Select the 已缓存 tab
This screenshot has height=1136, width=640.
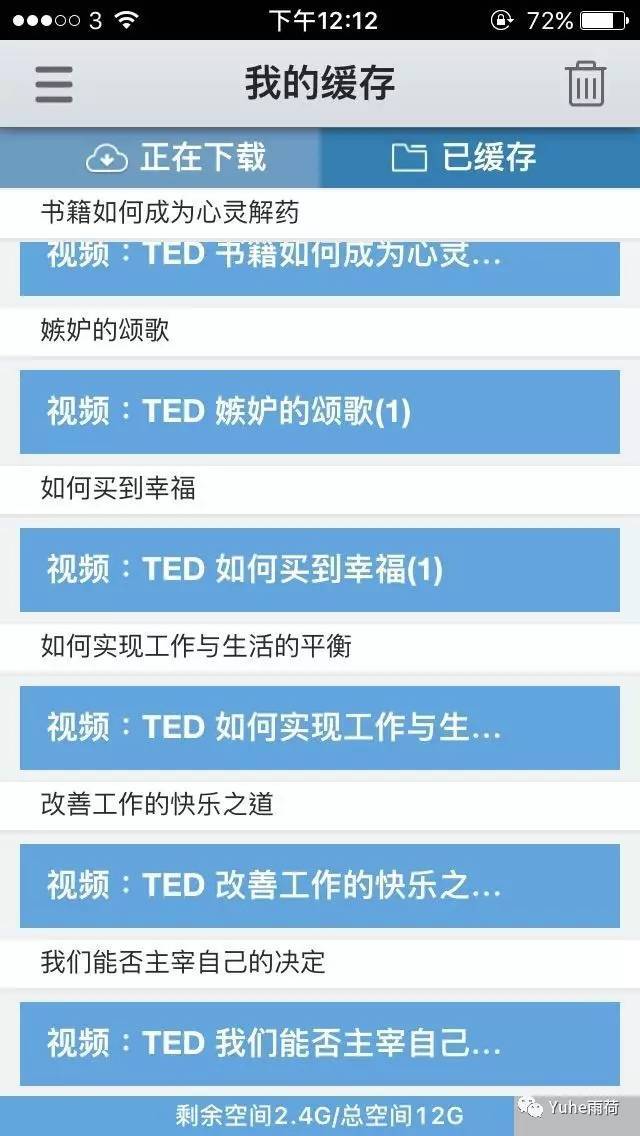coord(480,157)
